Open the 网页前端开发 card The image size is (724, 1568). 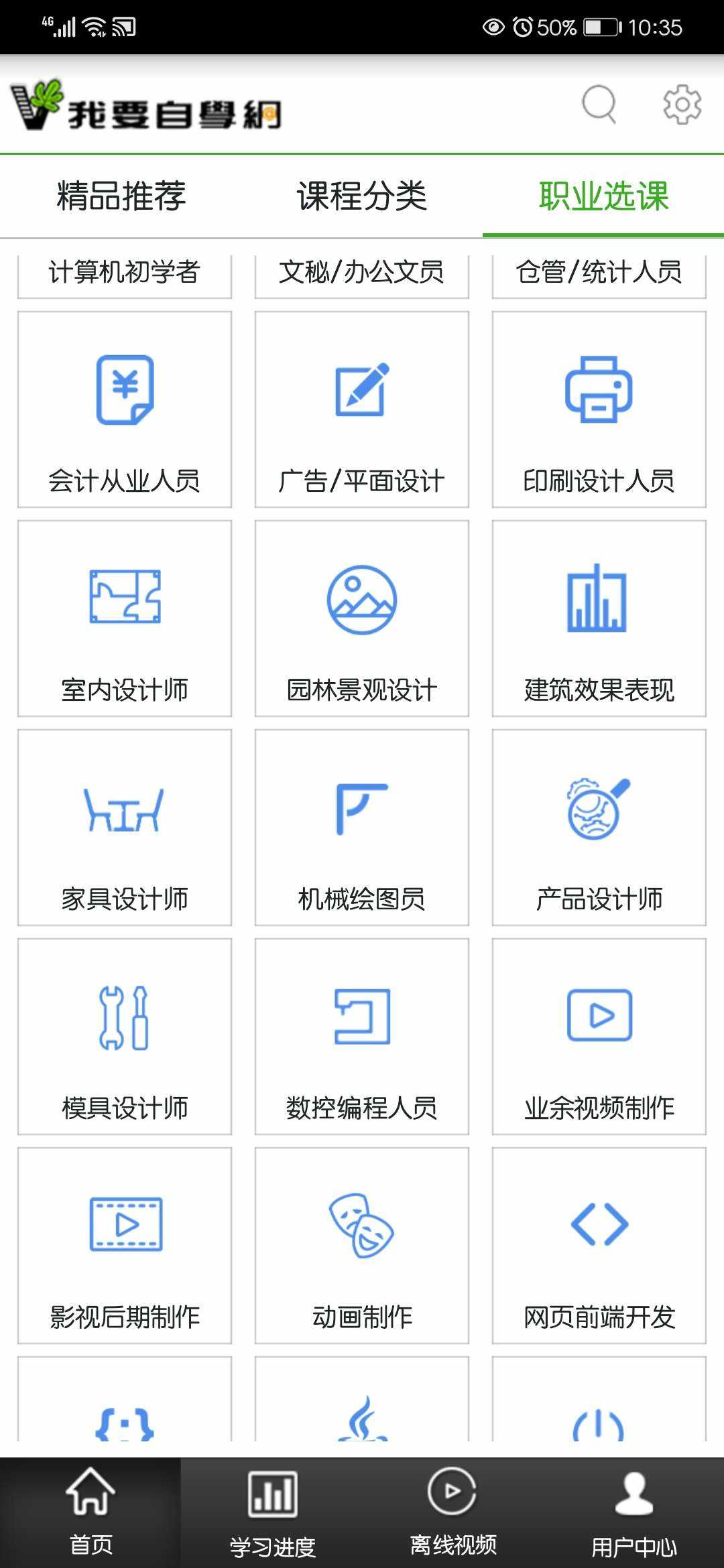pos(599,1246)
